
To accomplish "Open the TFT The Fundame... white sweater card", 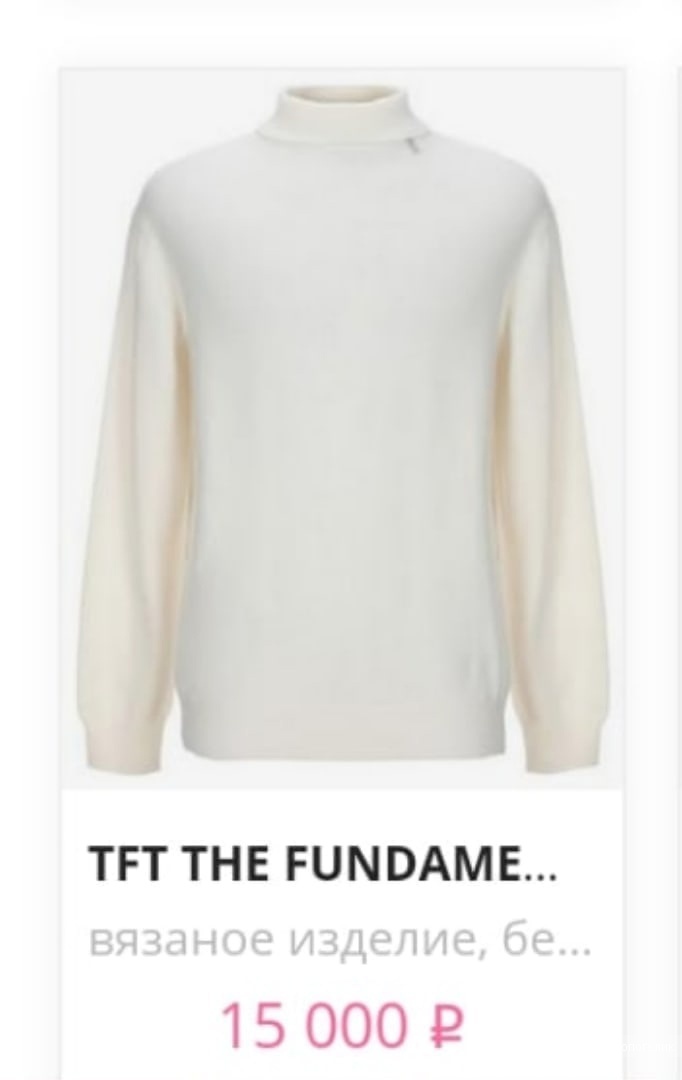I will [341, 430].
